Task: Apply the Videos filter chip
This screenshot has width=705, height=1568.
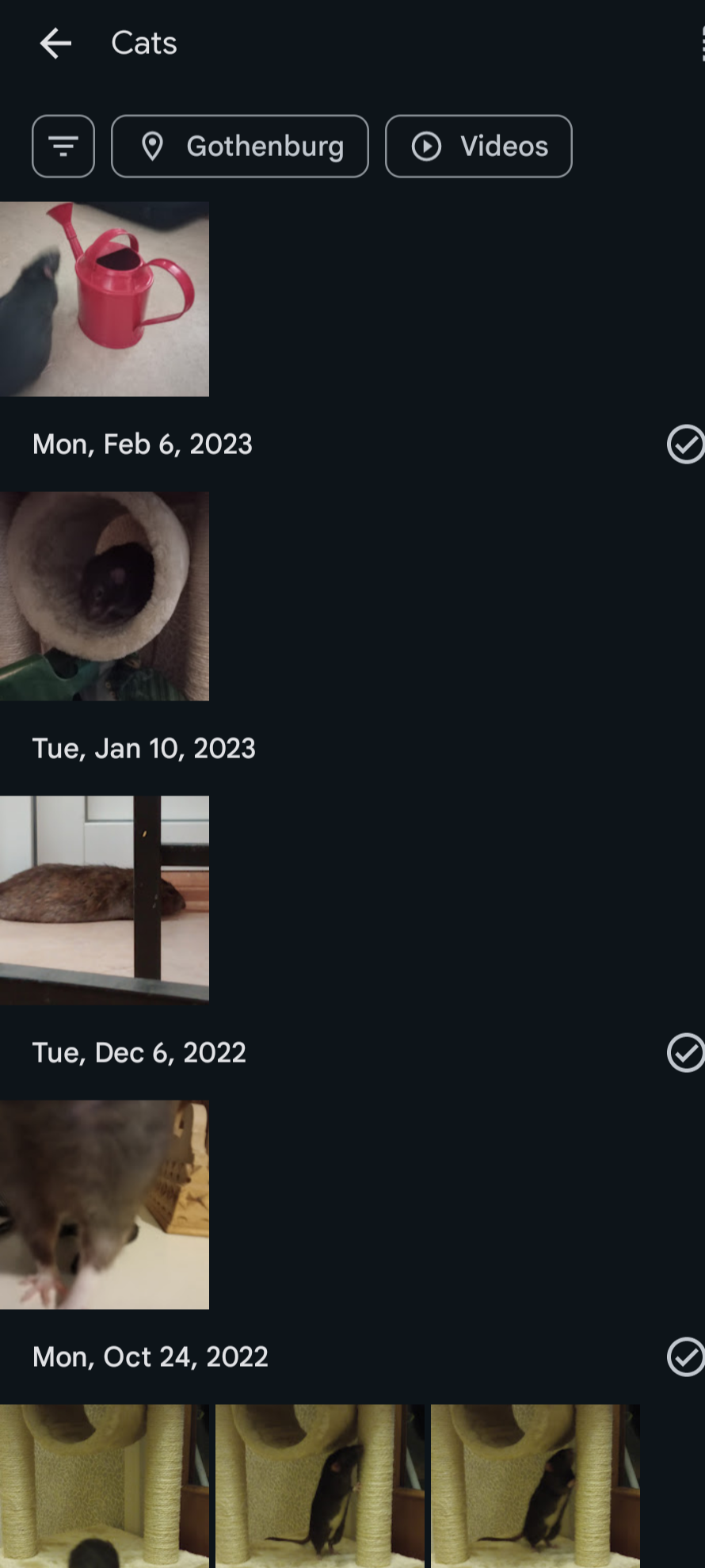Action: click(478, 147)
